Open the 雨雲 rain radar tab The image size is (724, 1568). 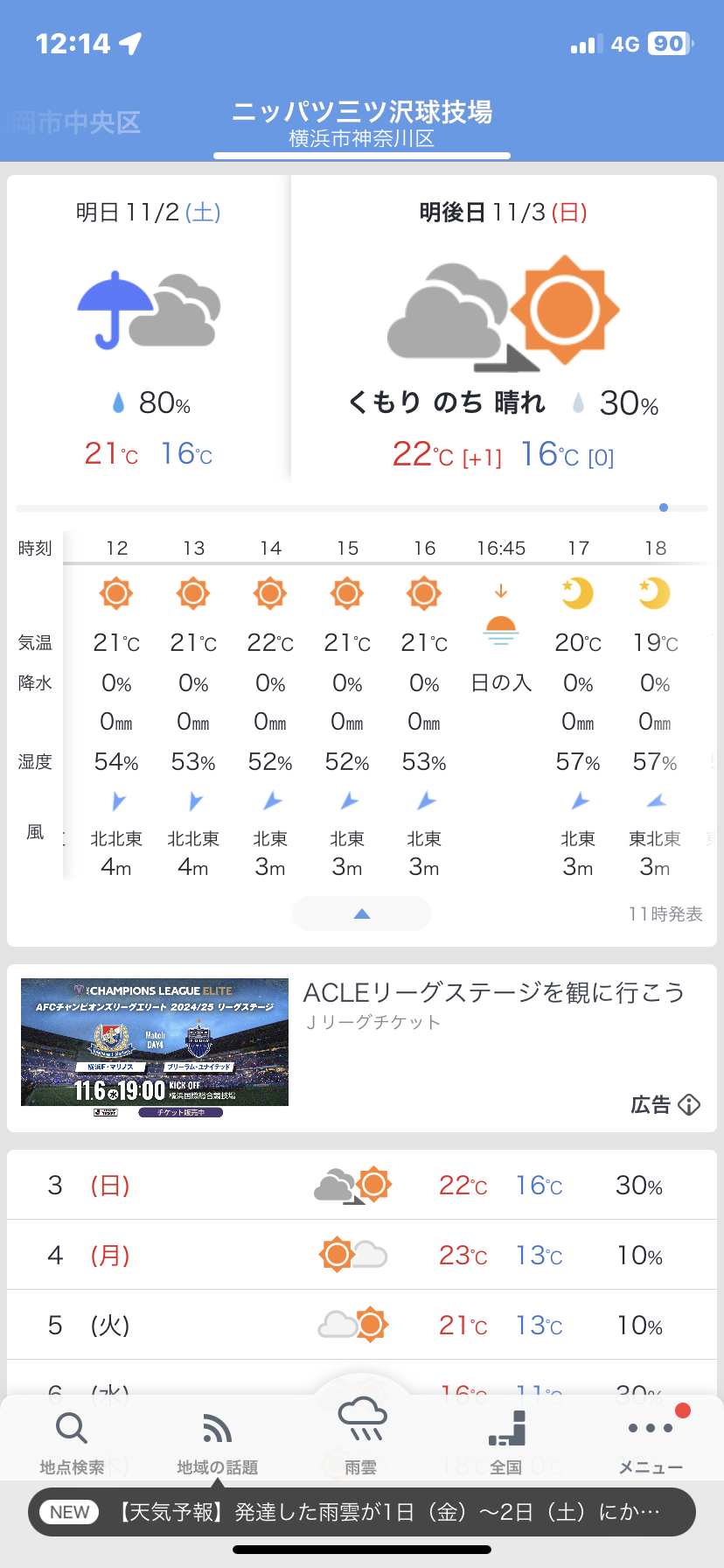(x=362, y=1435)
